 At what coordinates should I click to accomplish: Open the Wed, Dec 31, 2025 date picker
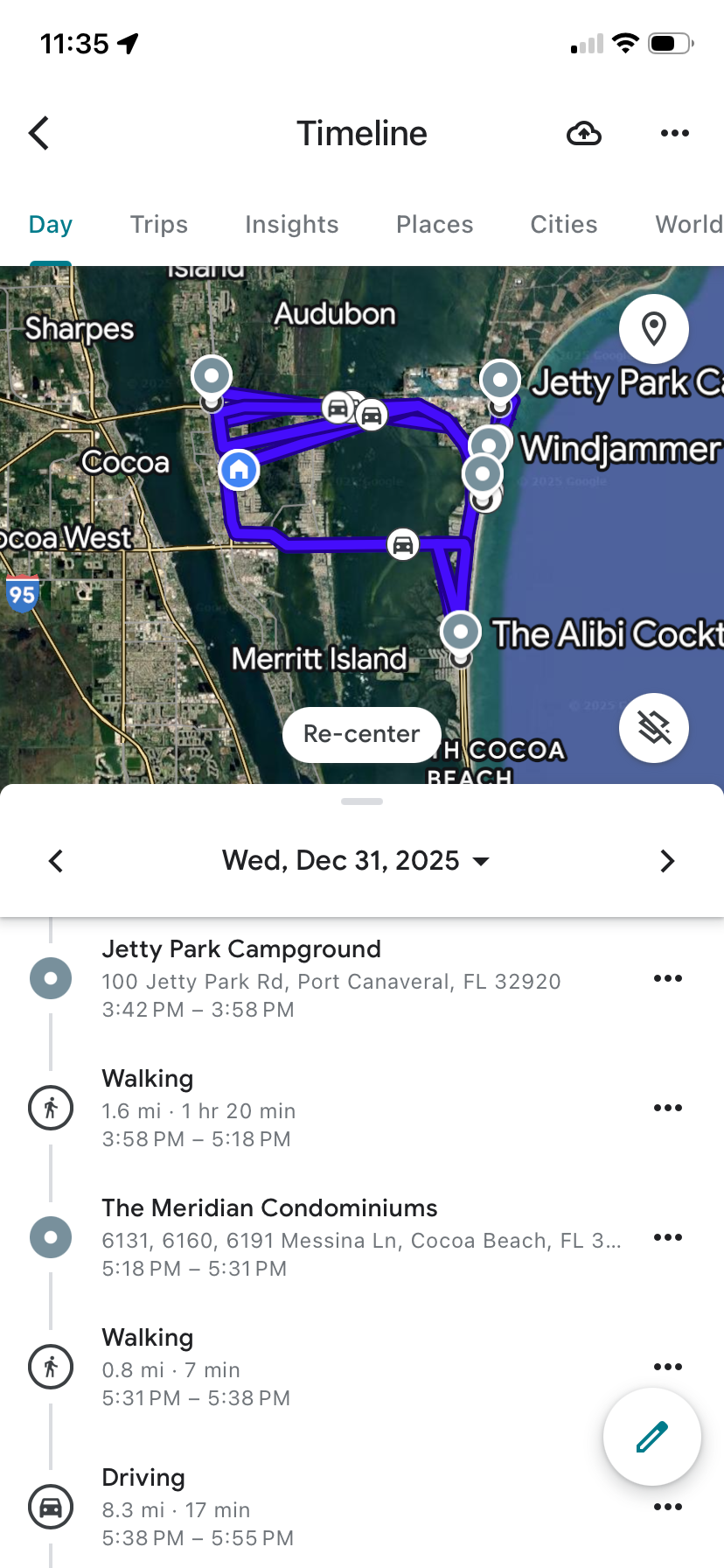click(x=355, y=861)
